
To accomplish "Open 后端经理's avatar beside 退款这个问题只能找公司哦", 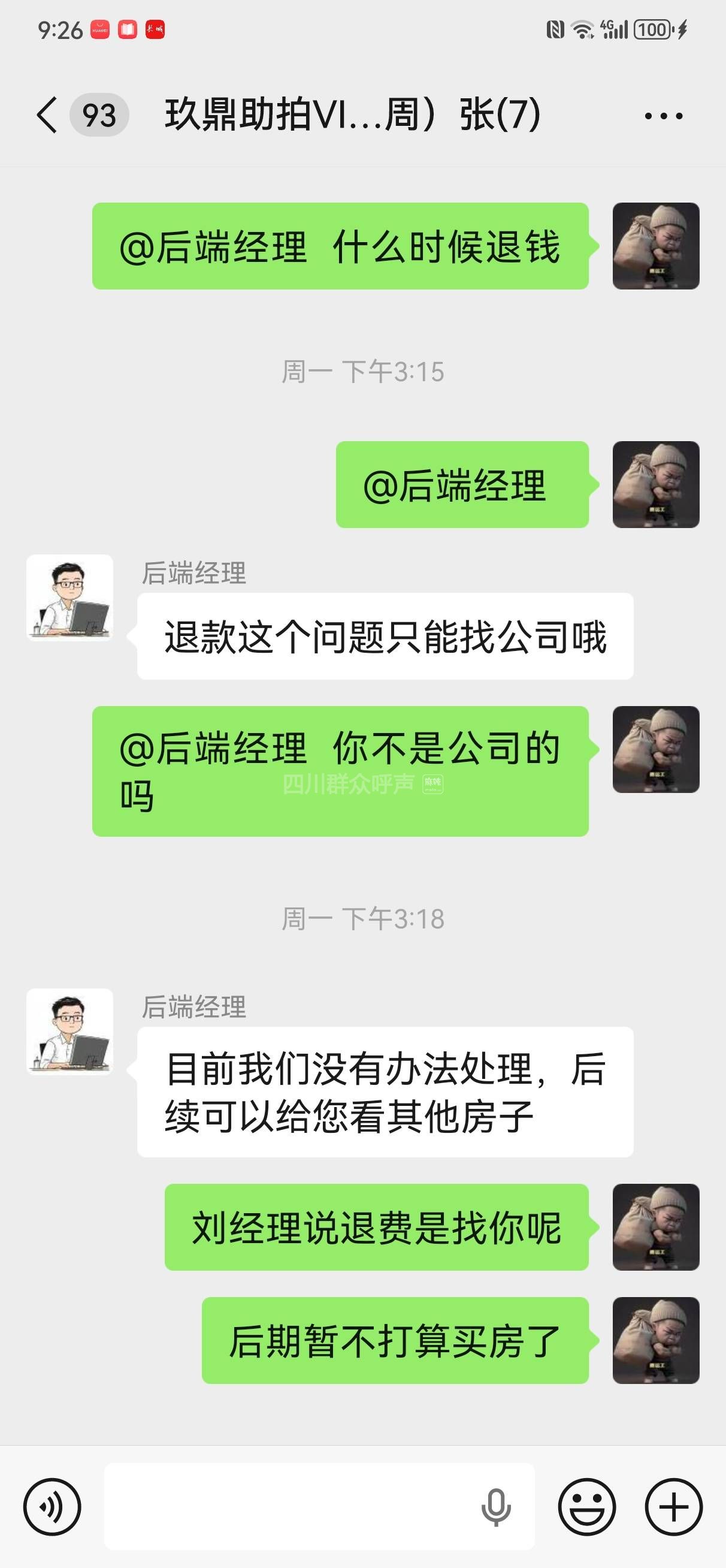I will (x=70, y=597).
